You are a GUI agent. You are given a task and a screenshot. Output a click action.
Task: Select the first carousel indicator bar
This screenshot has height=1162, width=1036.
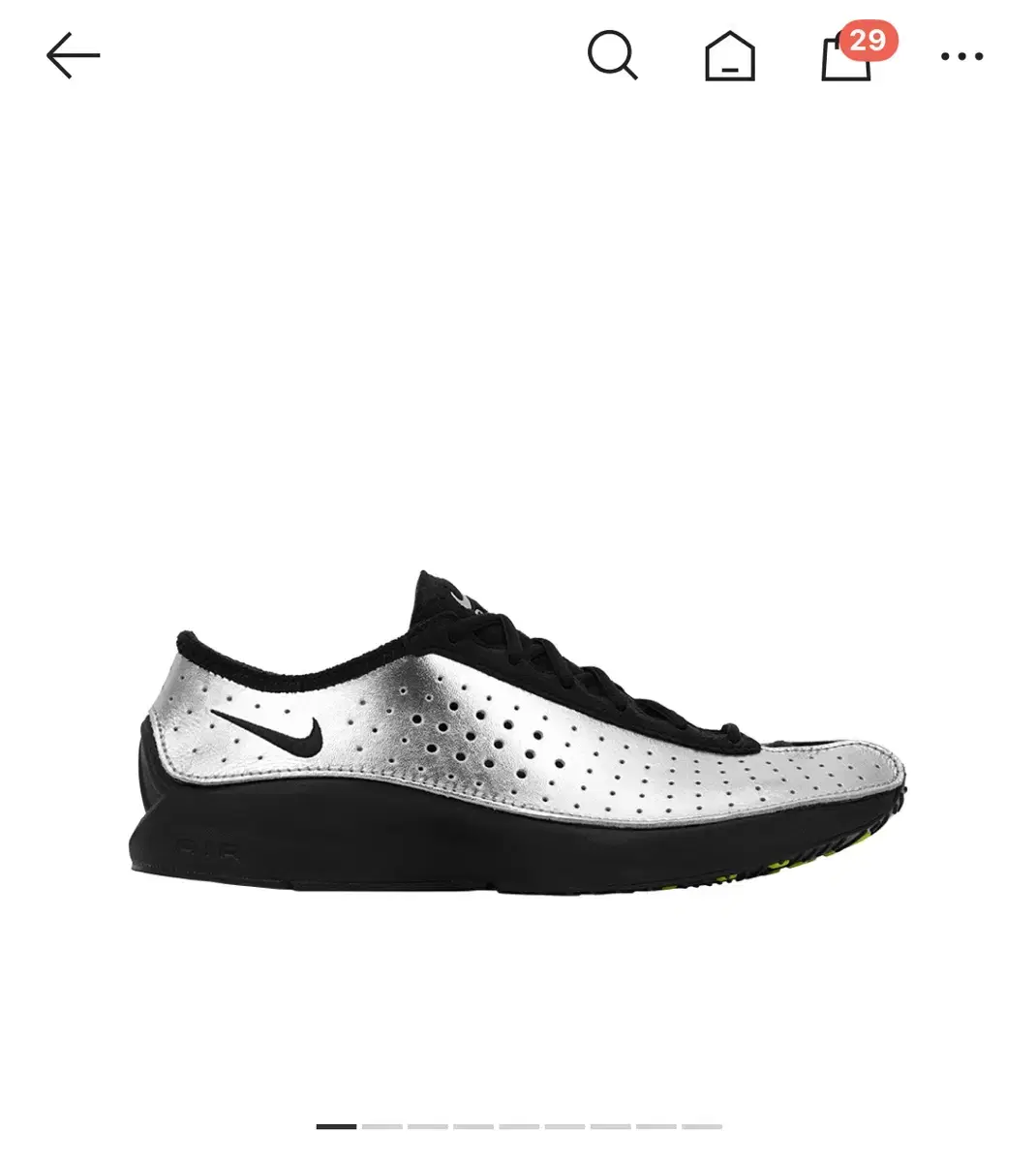pyautogui.click(x=336, y=1126)
